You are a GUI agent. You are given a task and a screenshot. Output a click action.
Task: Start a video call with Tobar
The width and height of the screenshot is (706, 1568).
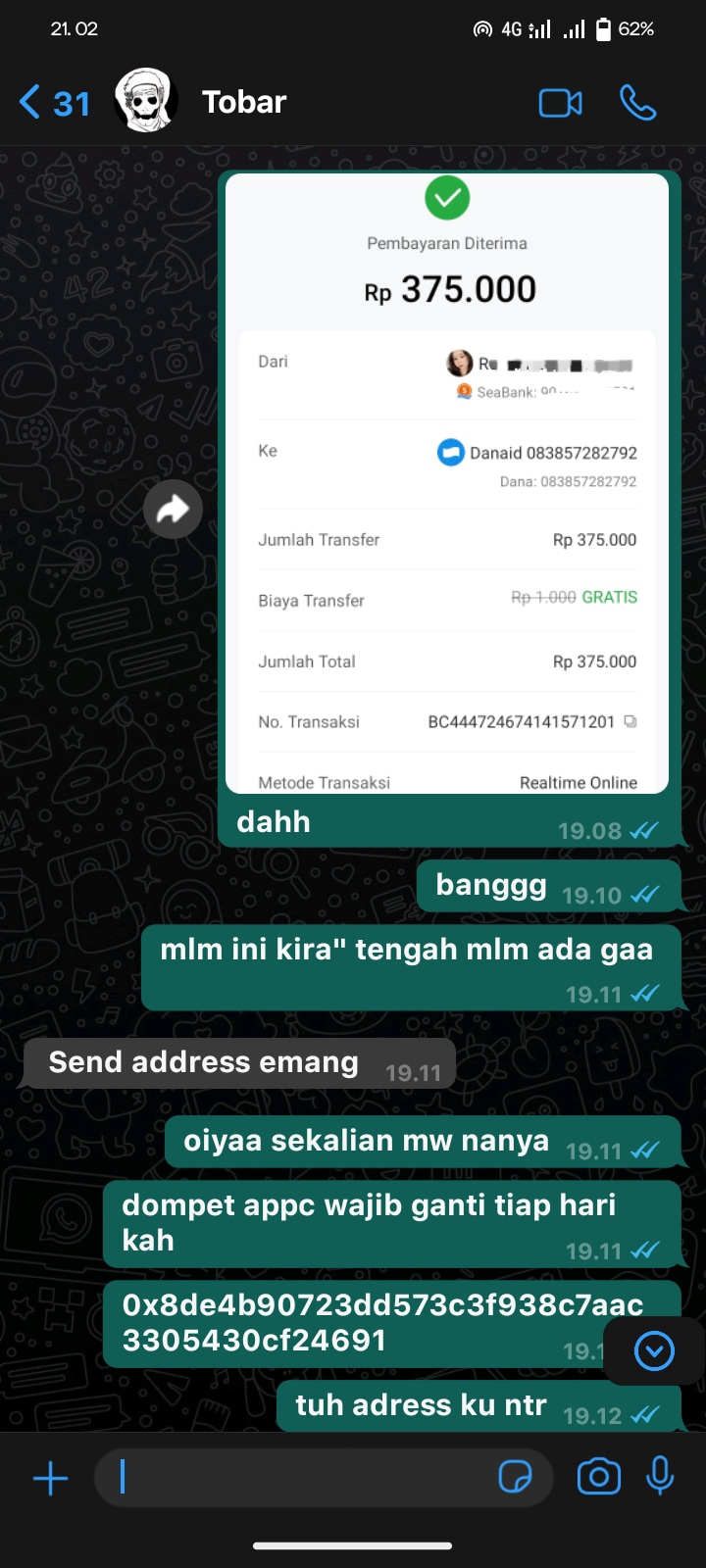tap(560, 102)
